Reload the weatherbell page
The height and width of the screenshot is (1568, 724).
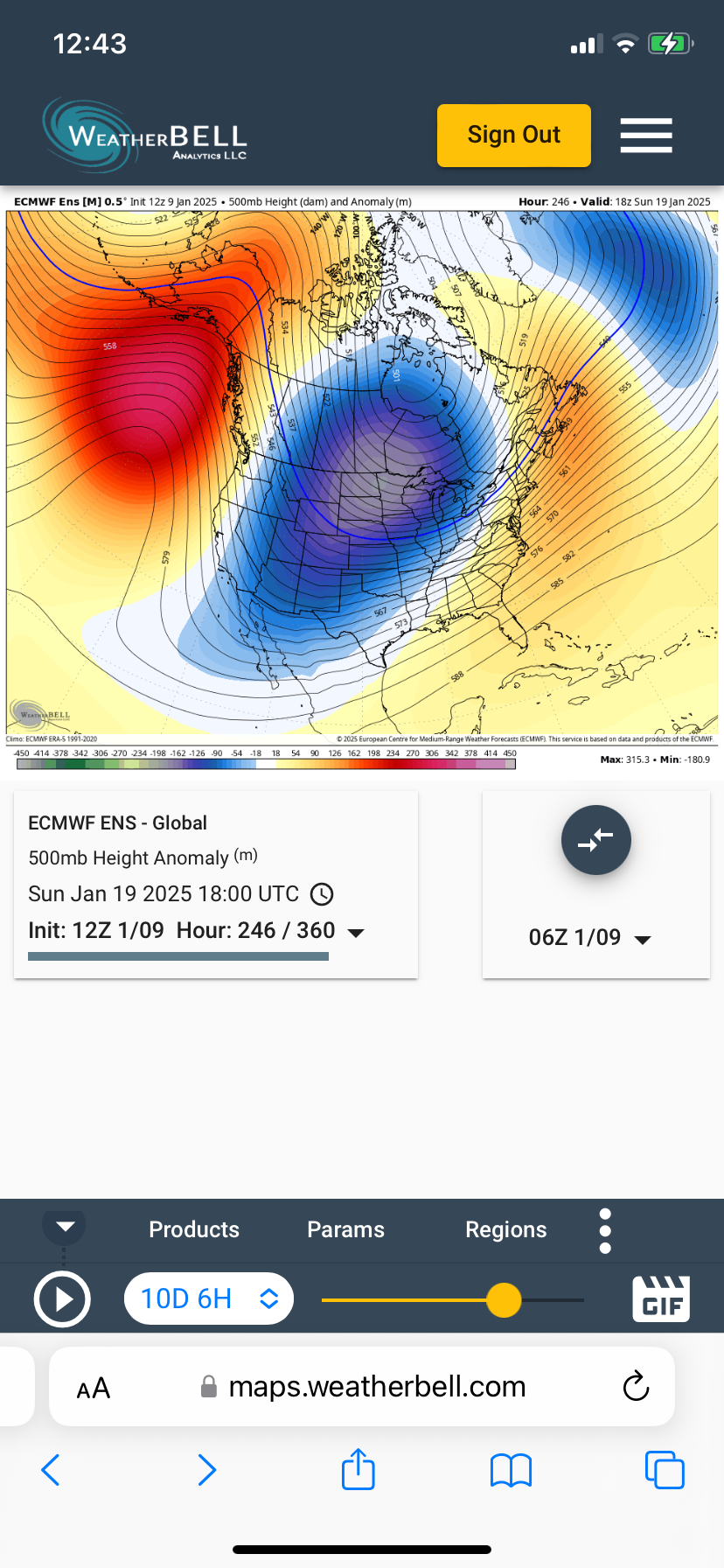[636, 1387]
